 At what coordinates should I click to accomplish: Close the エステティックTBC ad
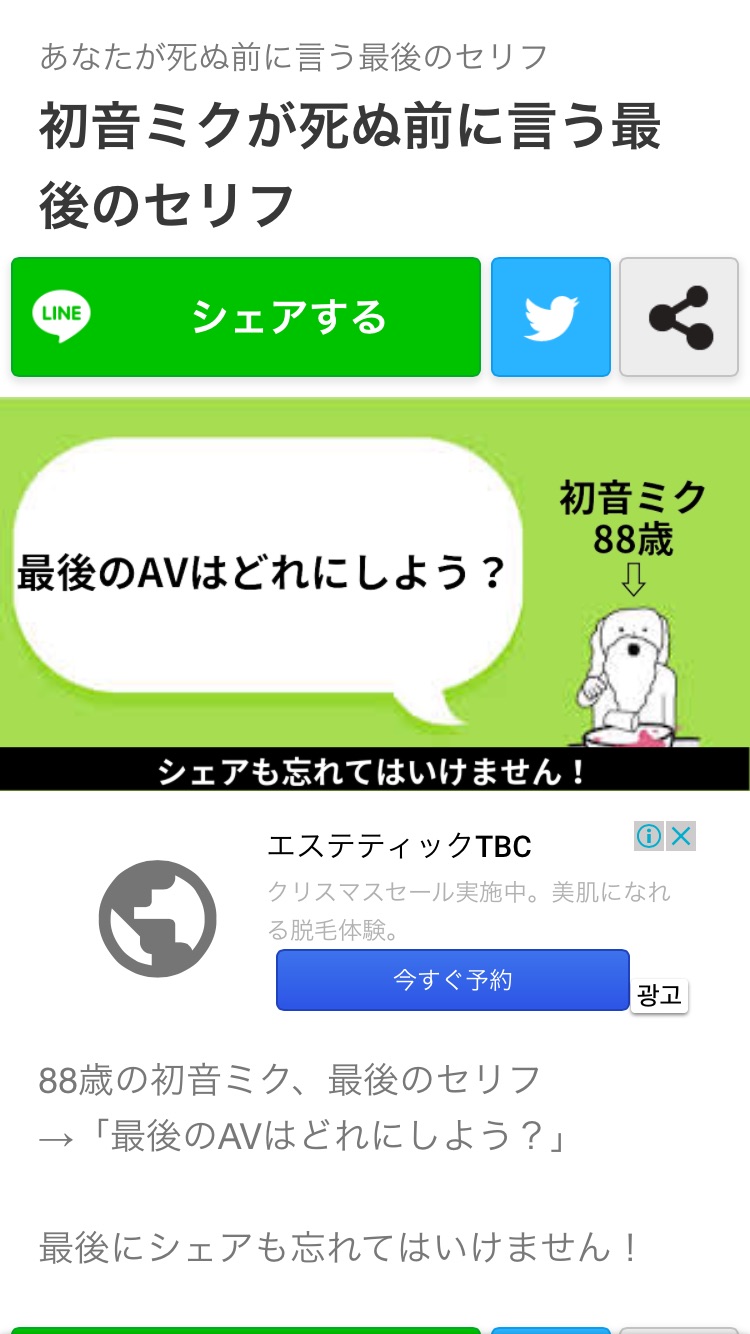click(x=681, y=836)
